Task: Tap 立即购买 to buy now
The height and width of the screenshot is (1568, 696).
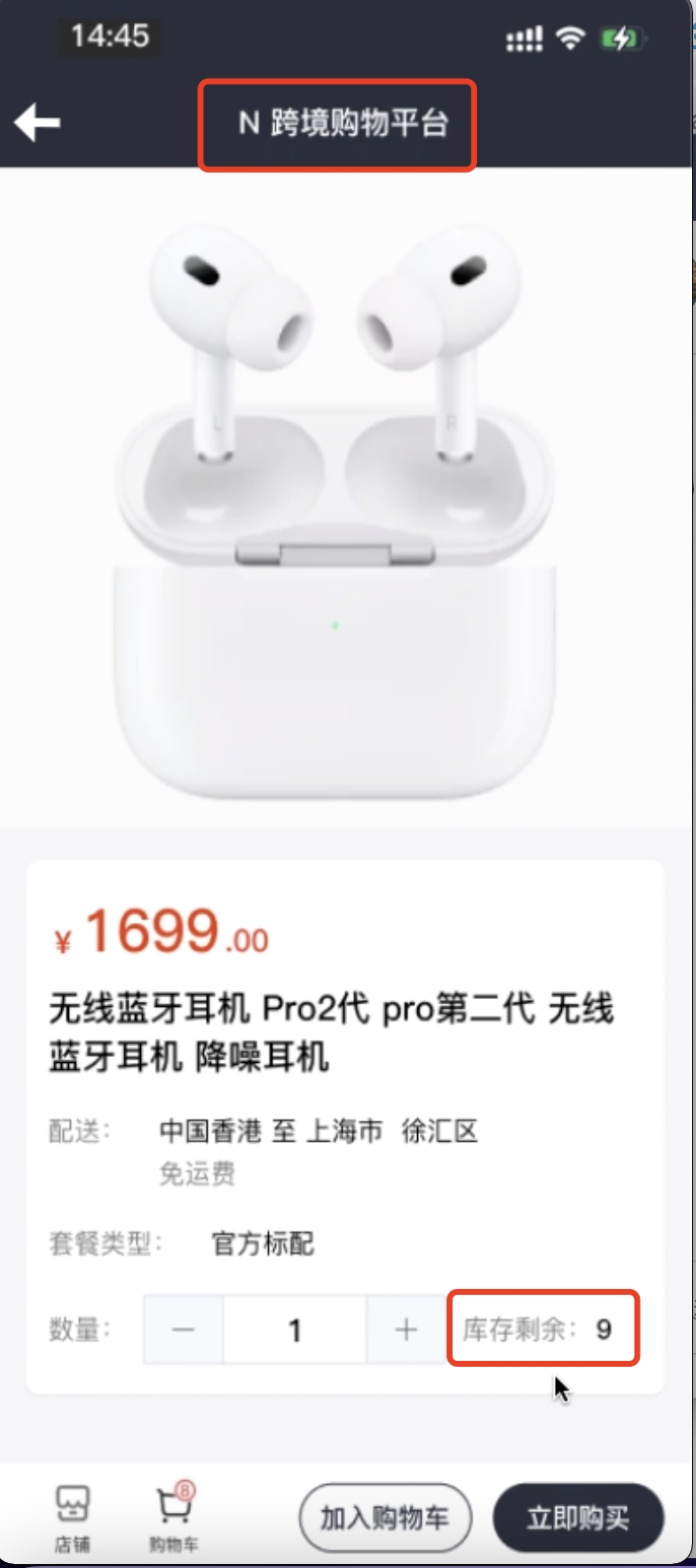Action: point(578,1518)
